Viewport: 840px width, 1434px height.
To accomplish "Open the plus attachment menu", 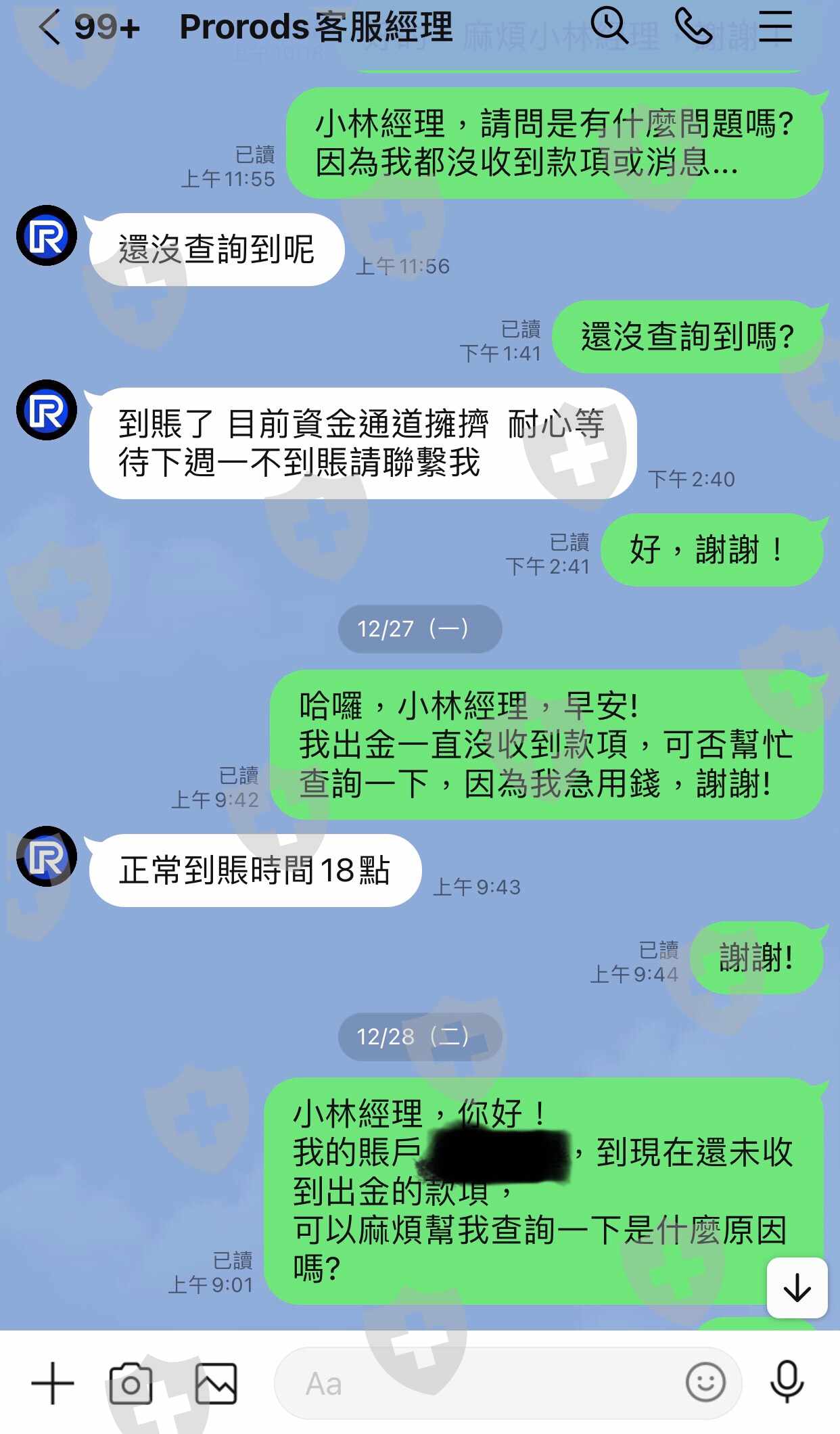I will 53,1383.
